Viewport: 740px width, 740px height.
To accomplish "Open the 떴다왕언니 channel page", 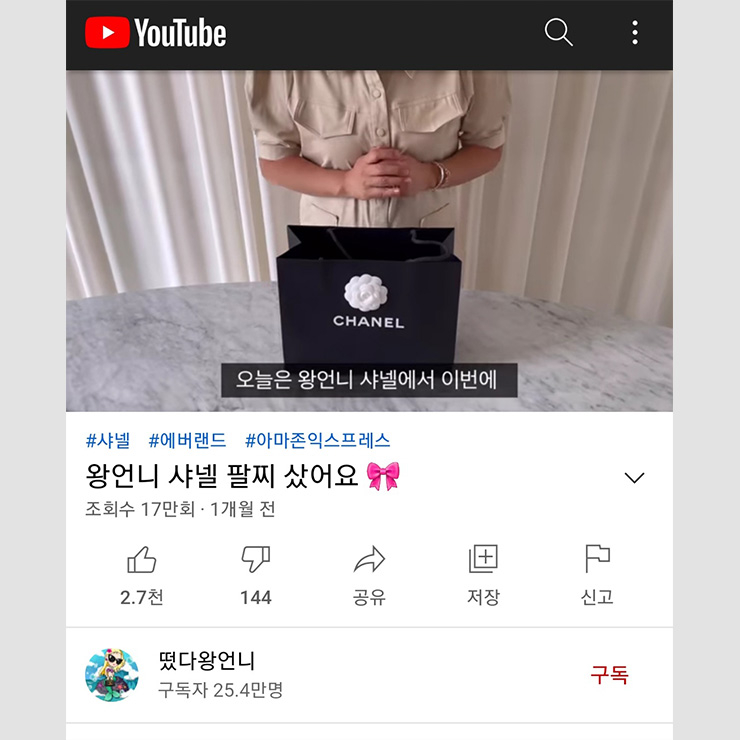I will pyautogui.click(x=207, y=662).
